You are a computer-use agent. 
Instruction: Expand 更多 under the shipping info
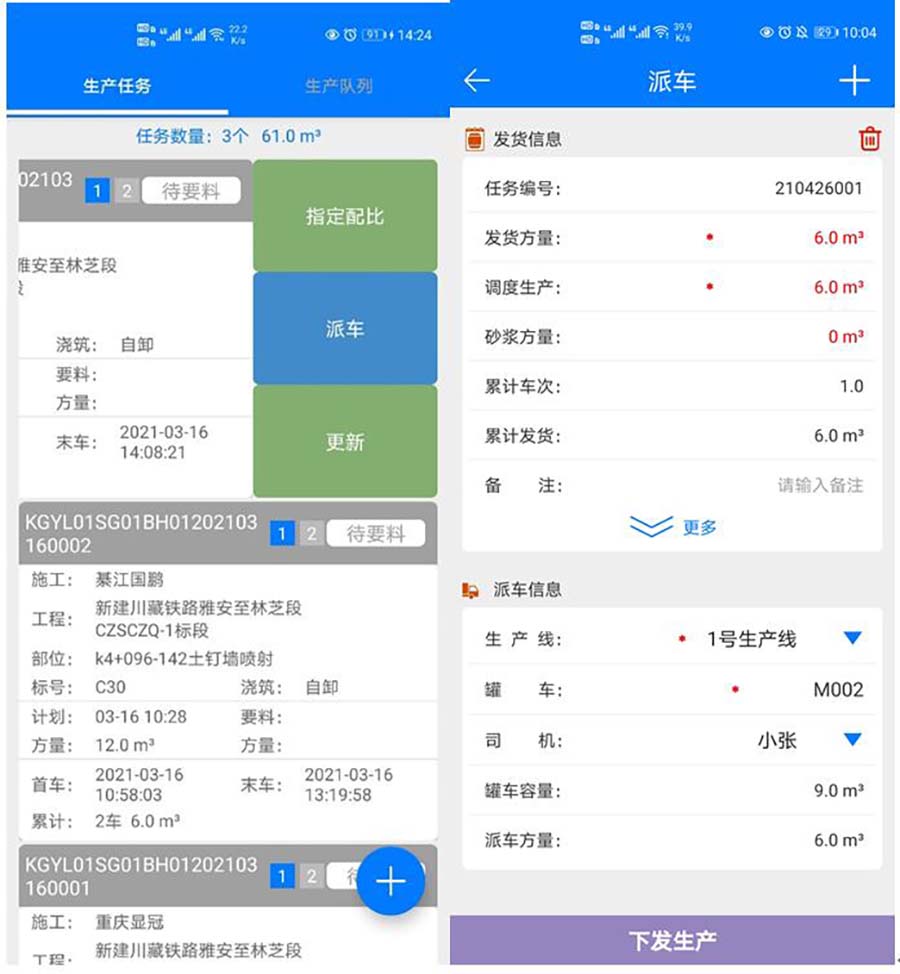672,527
